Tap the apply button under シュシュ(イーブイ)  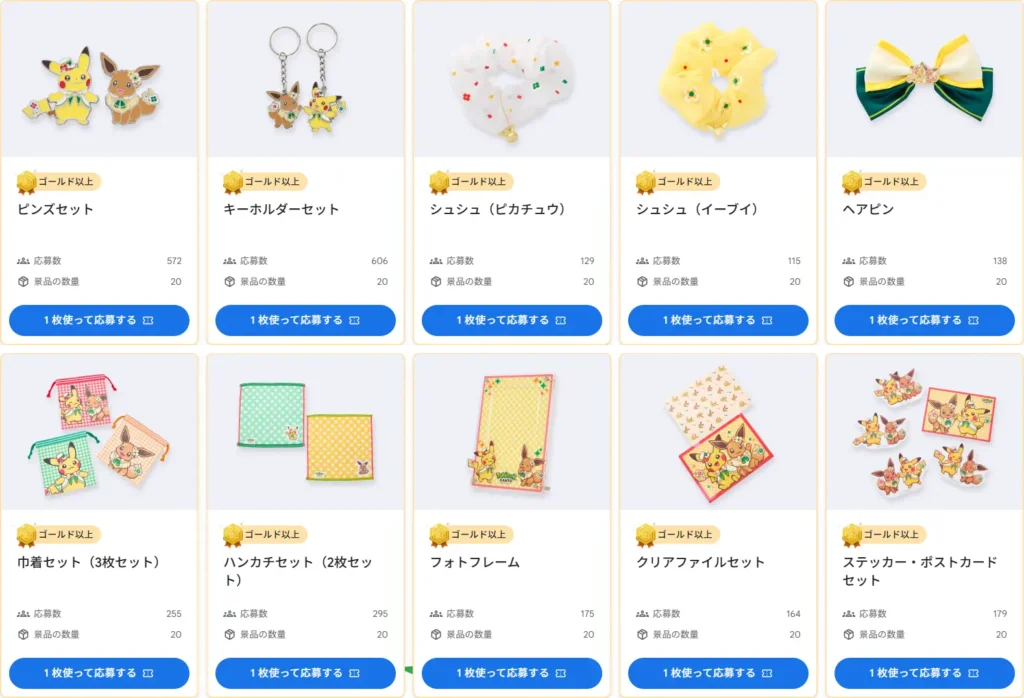click(718, 320)
